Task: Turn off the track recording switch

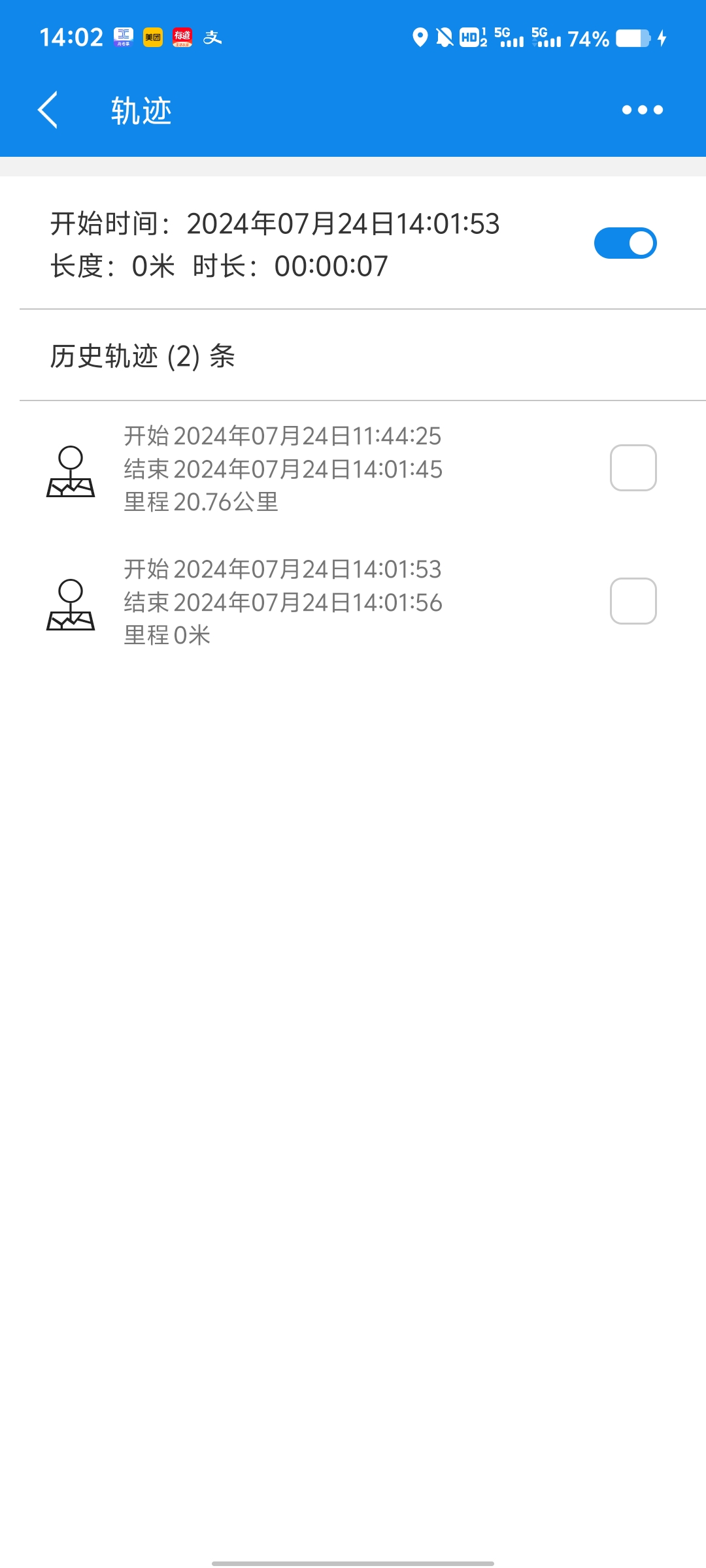Action: pos(625,243)
